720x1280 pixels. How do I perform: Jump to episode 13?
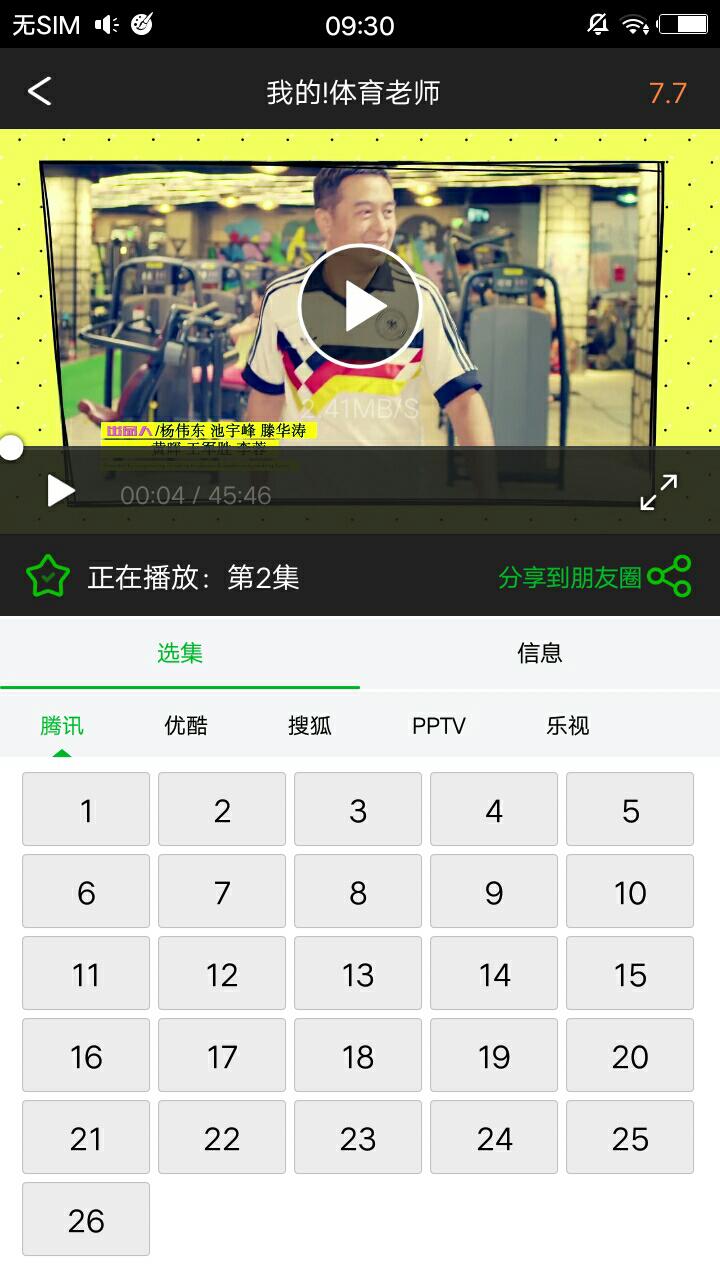(358, 974)
